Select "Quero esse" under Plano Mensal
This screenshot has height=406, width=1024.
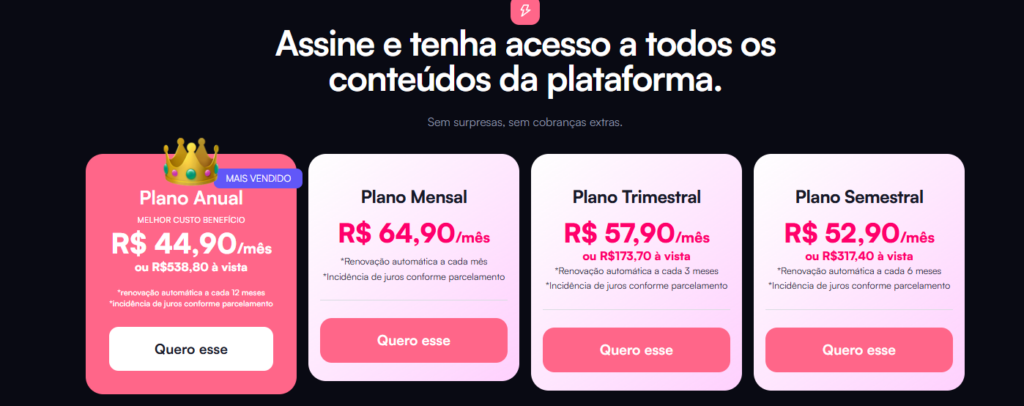(413, 340)
